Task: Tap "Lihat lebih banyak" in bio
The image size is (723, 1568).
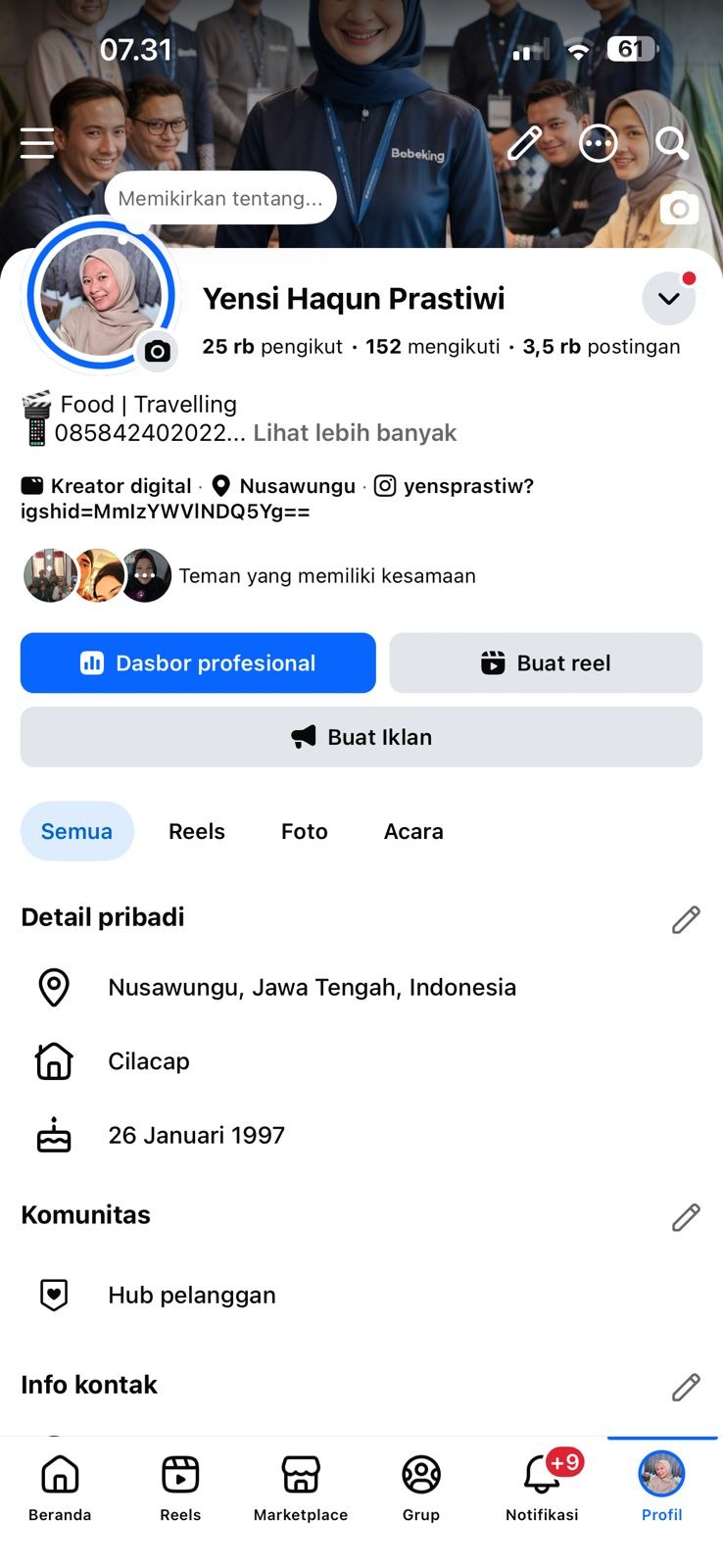Action: [355, 433]
